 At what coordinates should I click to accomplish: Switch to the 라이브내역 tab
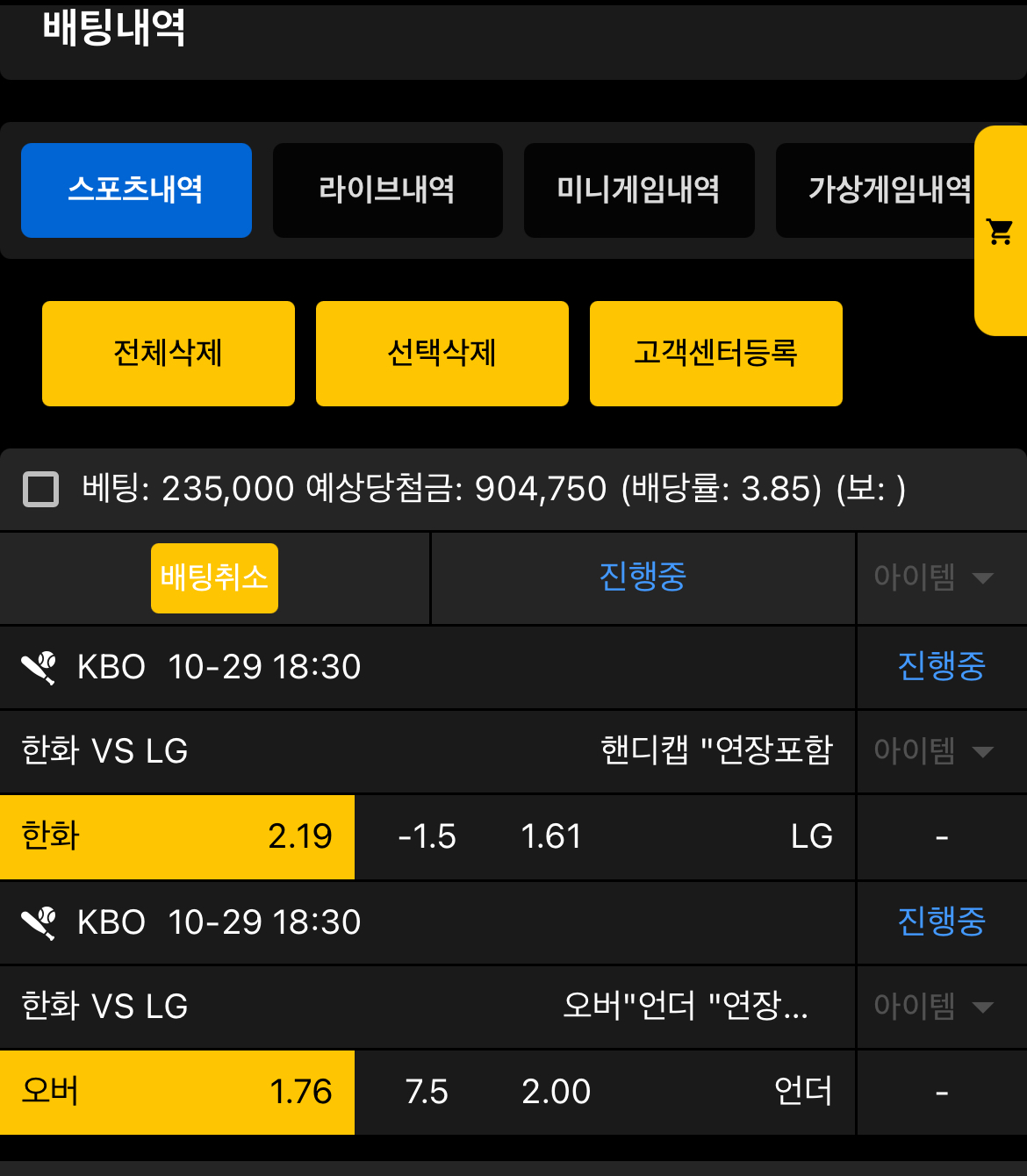[x=387, y=190]
